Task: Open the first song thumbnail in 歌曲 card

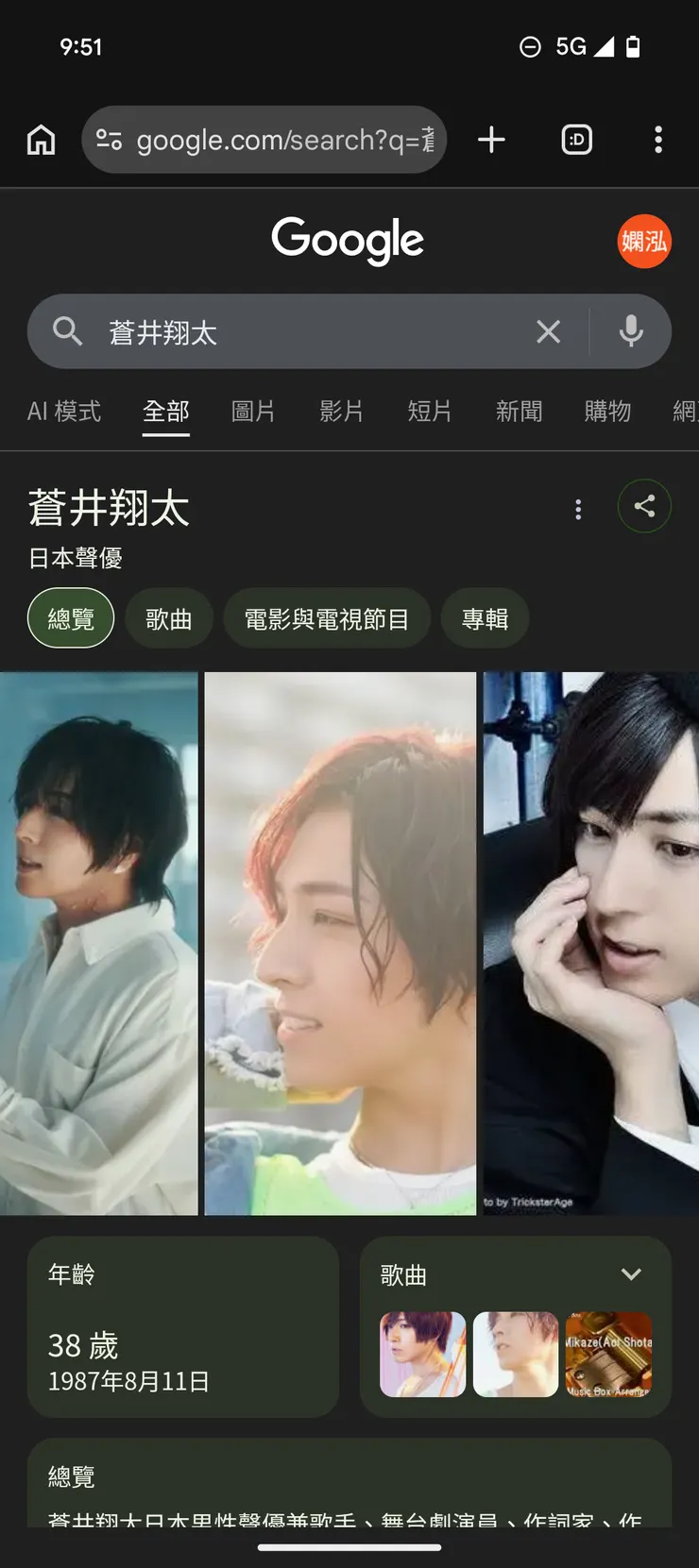Action: [x=421, y=1354]
